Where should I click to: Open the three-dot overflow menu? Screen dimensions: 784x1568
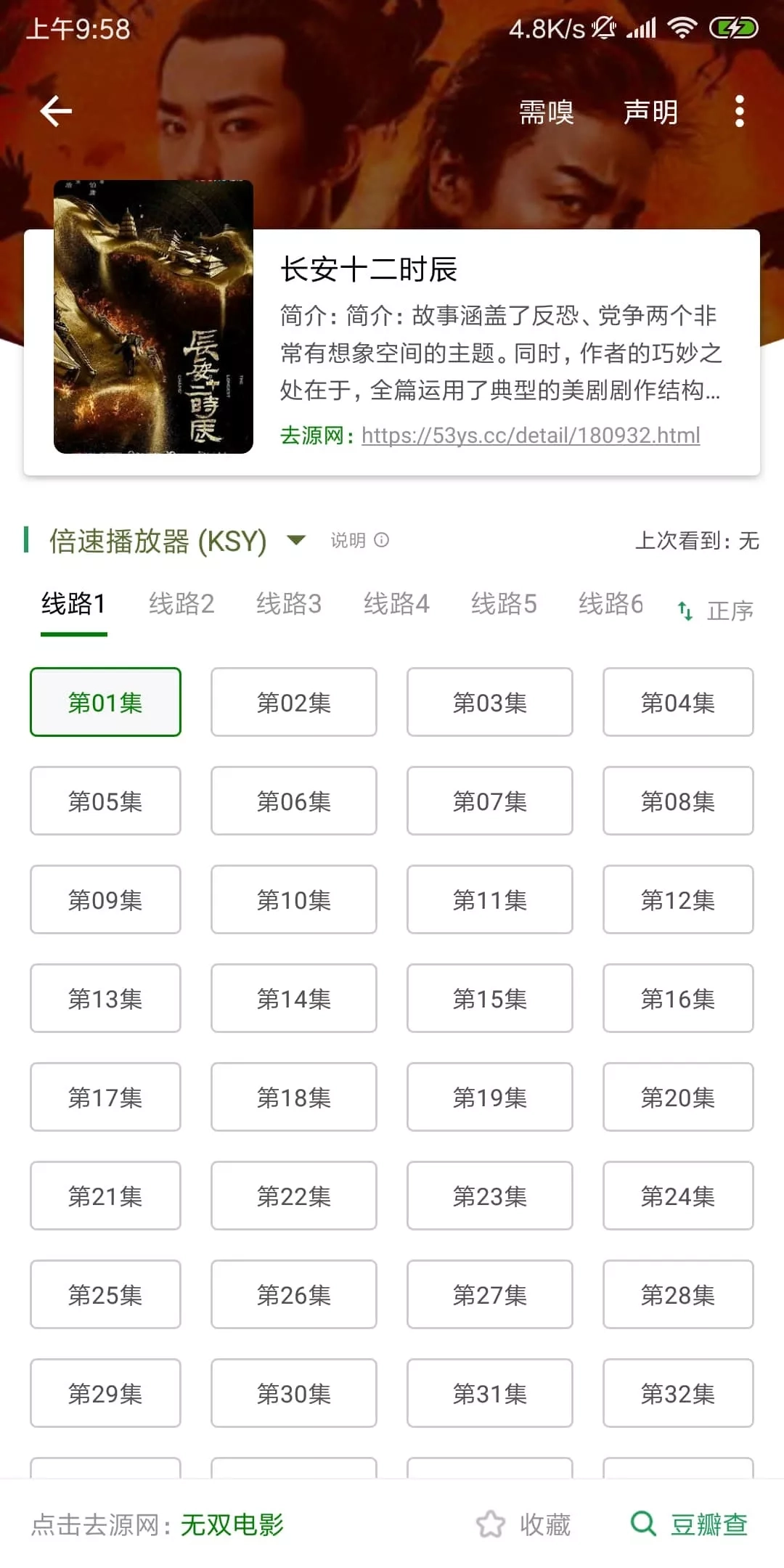tap(739, 110)
